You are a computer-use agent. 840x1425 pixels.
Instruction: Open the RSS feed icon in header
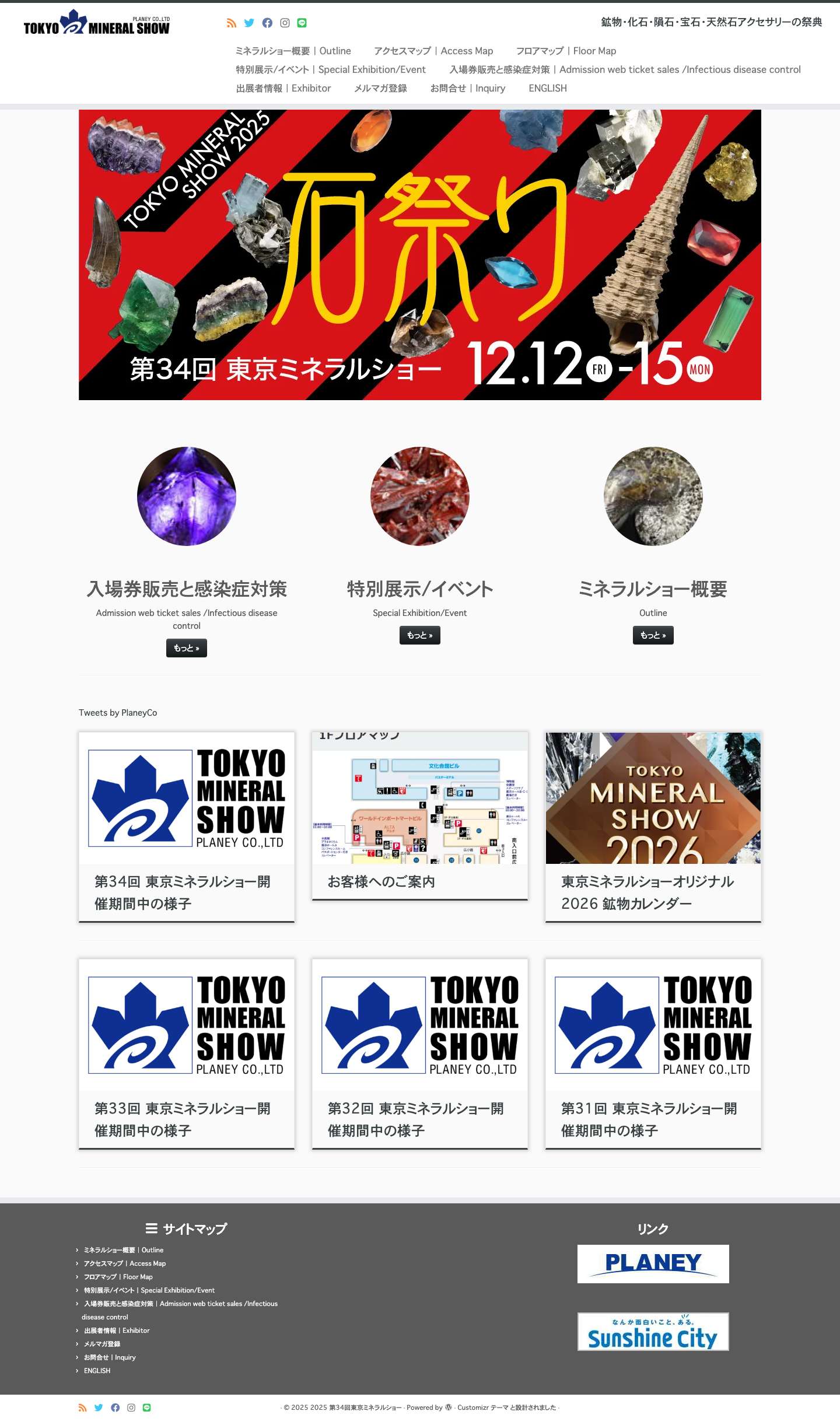232,23
